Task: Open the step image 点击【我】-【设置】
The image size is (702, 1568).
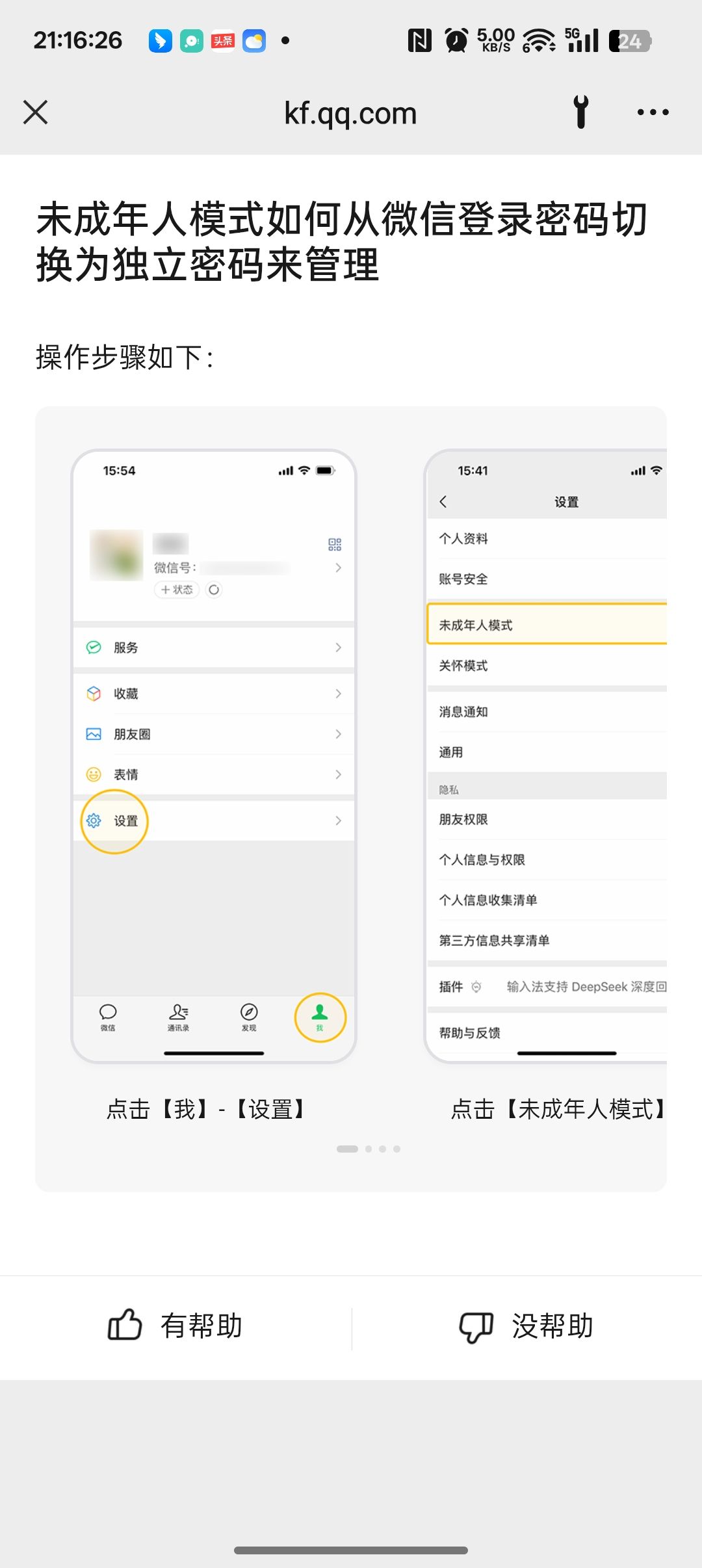Action: point(214,755)
